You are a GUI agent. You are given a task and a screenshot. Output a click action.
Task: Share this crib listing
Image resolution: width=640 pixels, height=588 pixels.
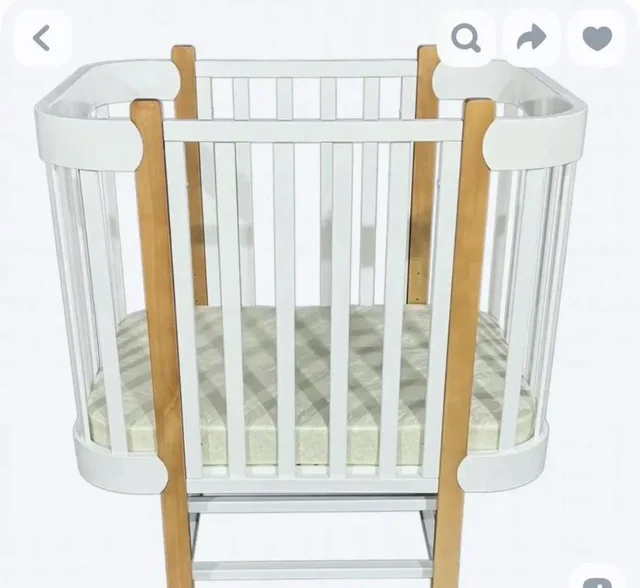click(532, 39)
